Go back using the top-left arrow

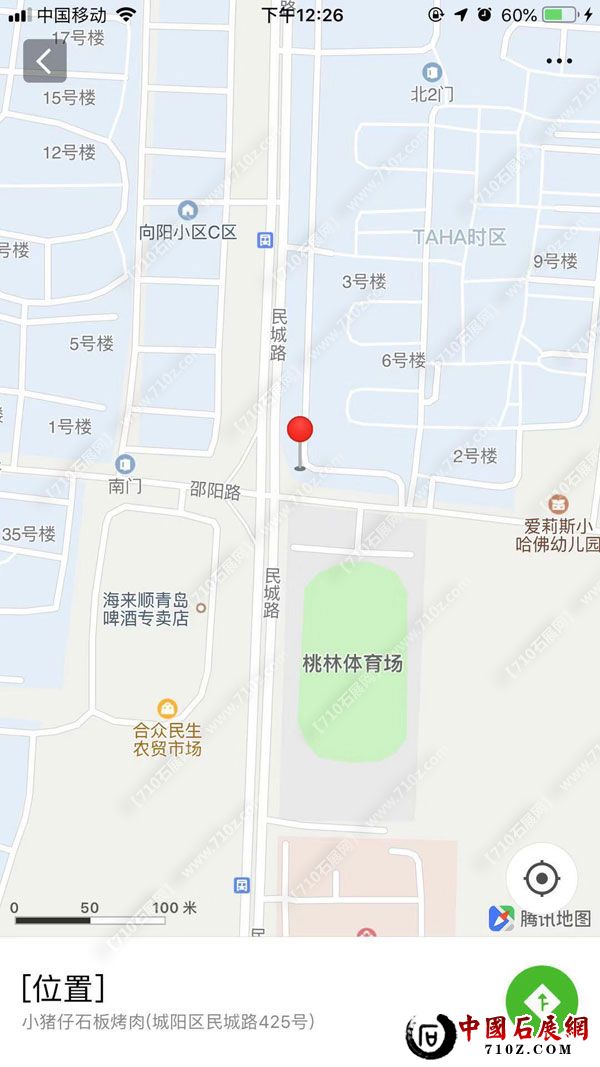[45, 61]
